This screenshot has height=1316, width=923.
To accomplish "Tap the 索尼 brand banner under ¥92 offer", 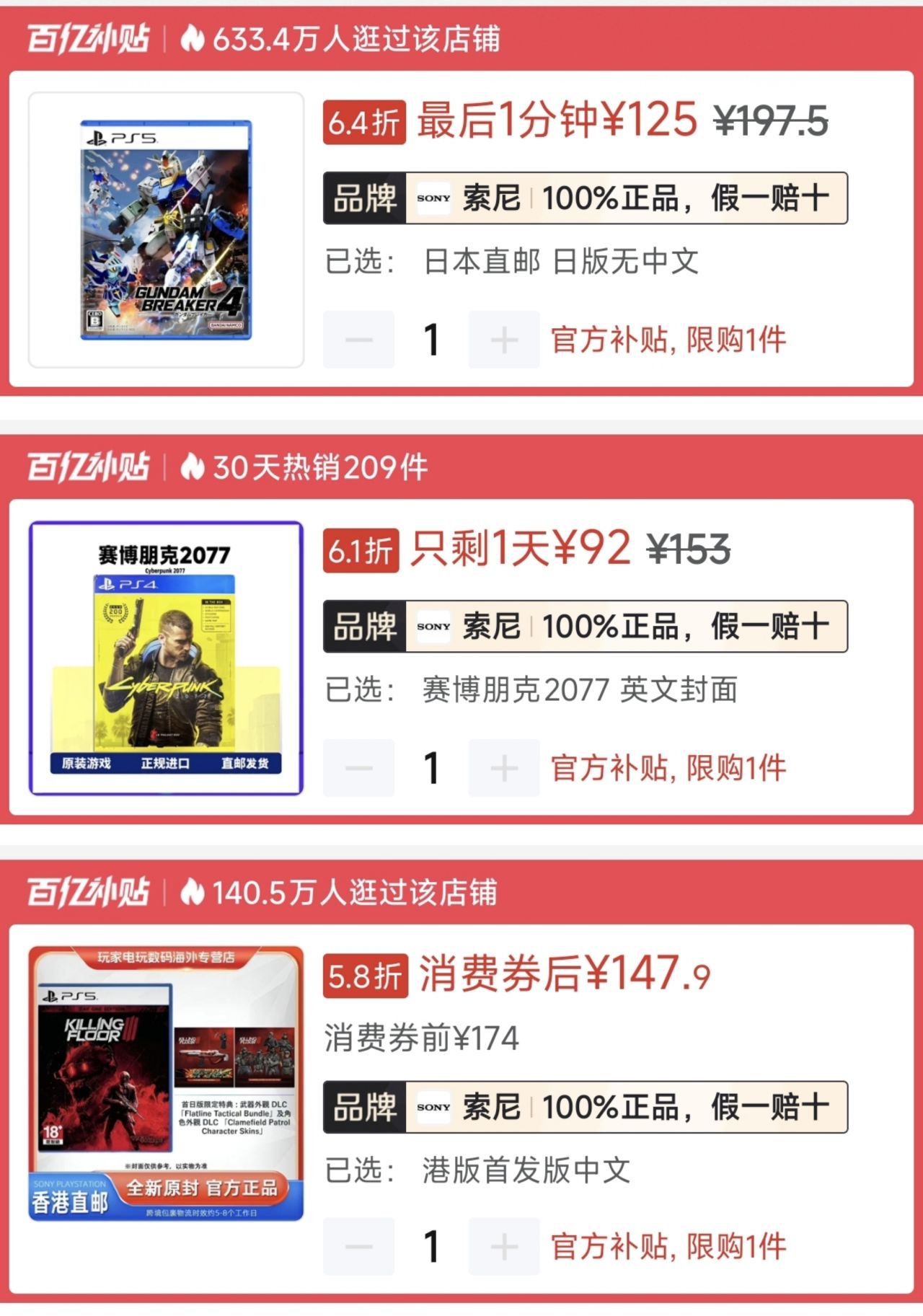I will coord(585,627).
